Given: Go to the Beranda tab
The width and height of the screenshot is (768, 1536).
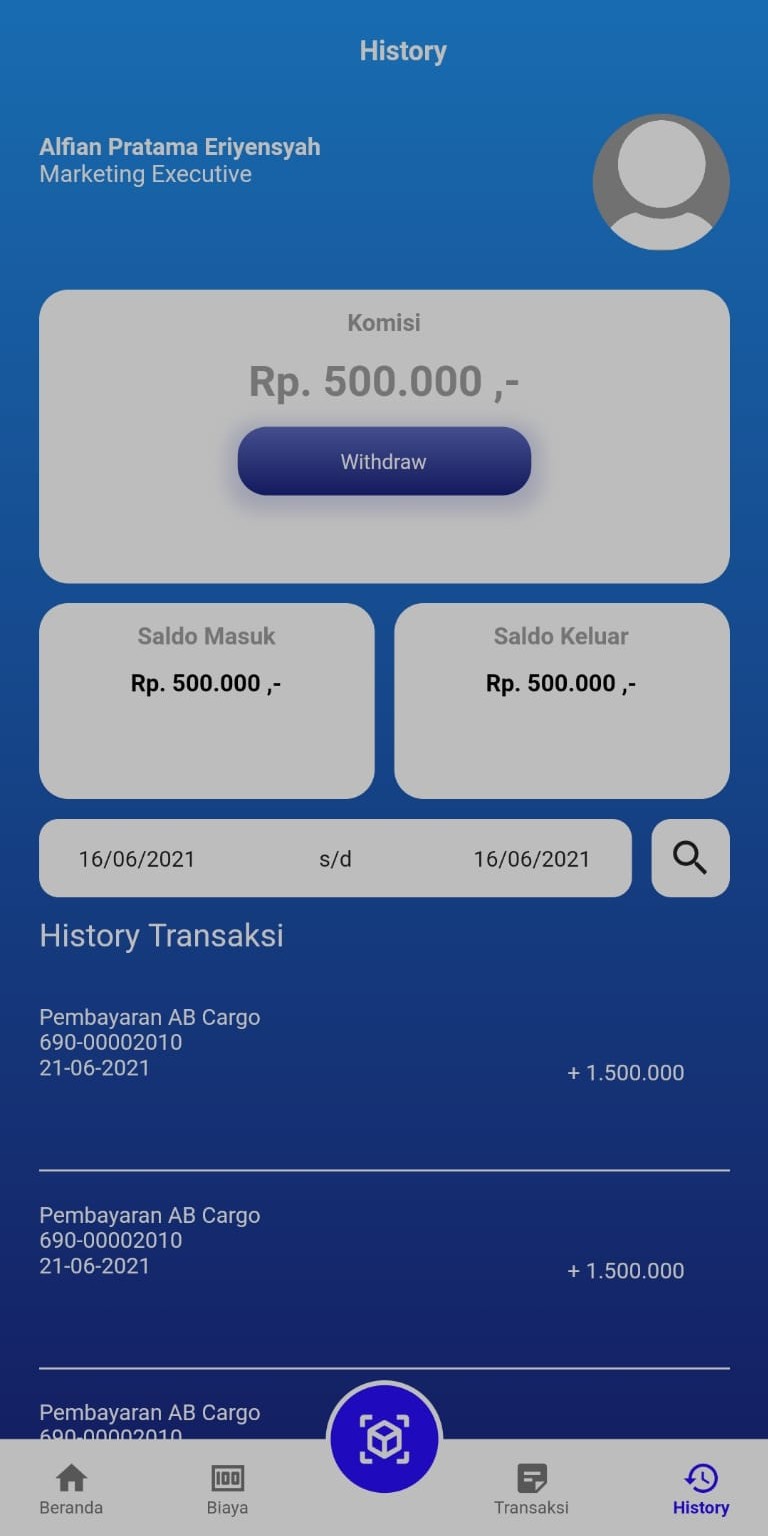Looking at the screenshot, I should [71, 1488].
